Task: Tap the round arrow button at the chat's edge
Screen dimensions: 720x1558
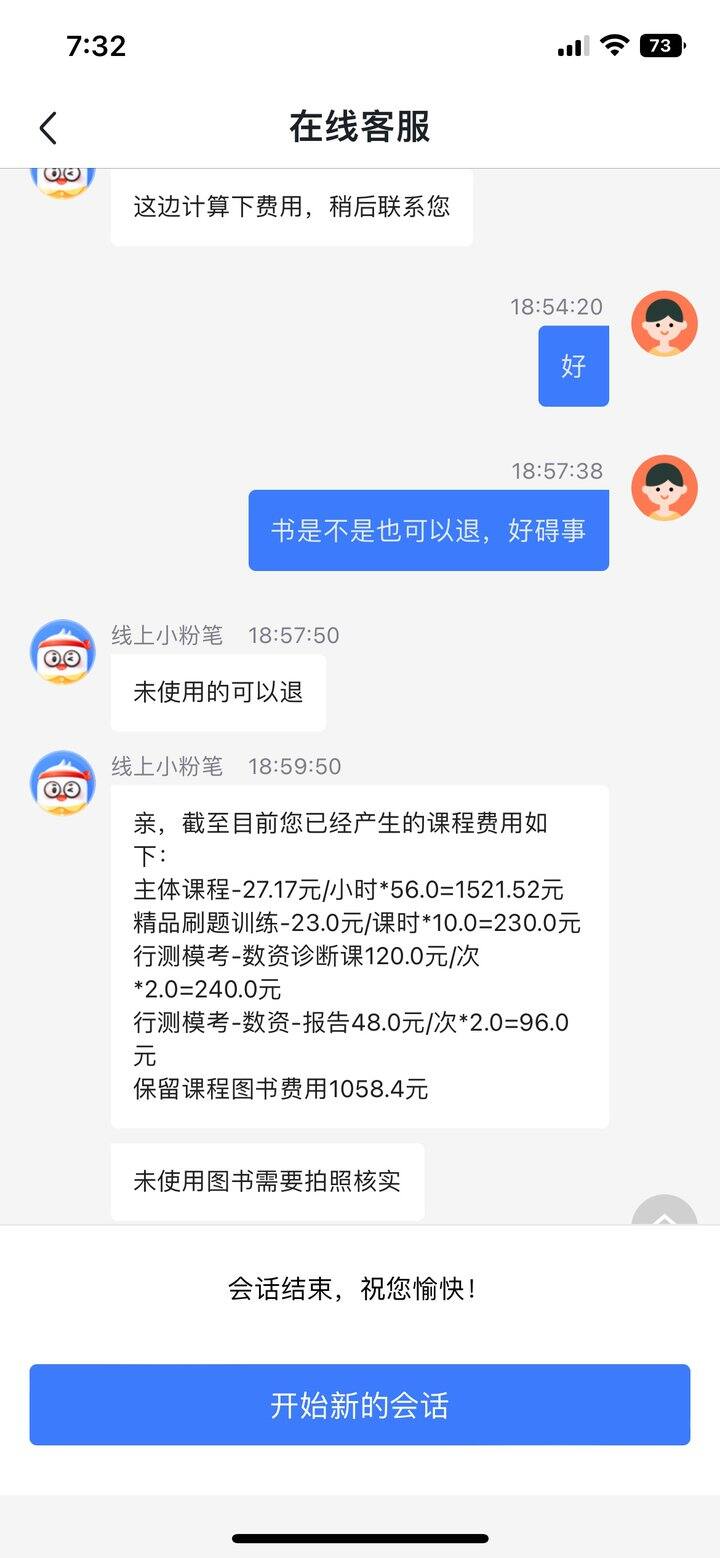Action: 664,1212
